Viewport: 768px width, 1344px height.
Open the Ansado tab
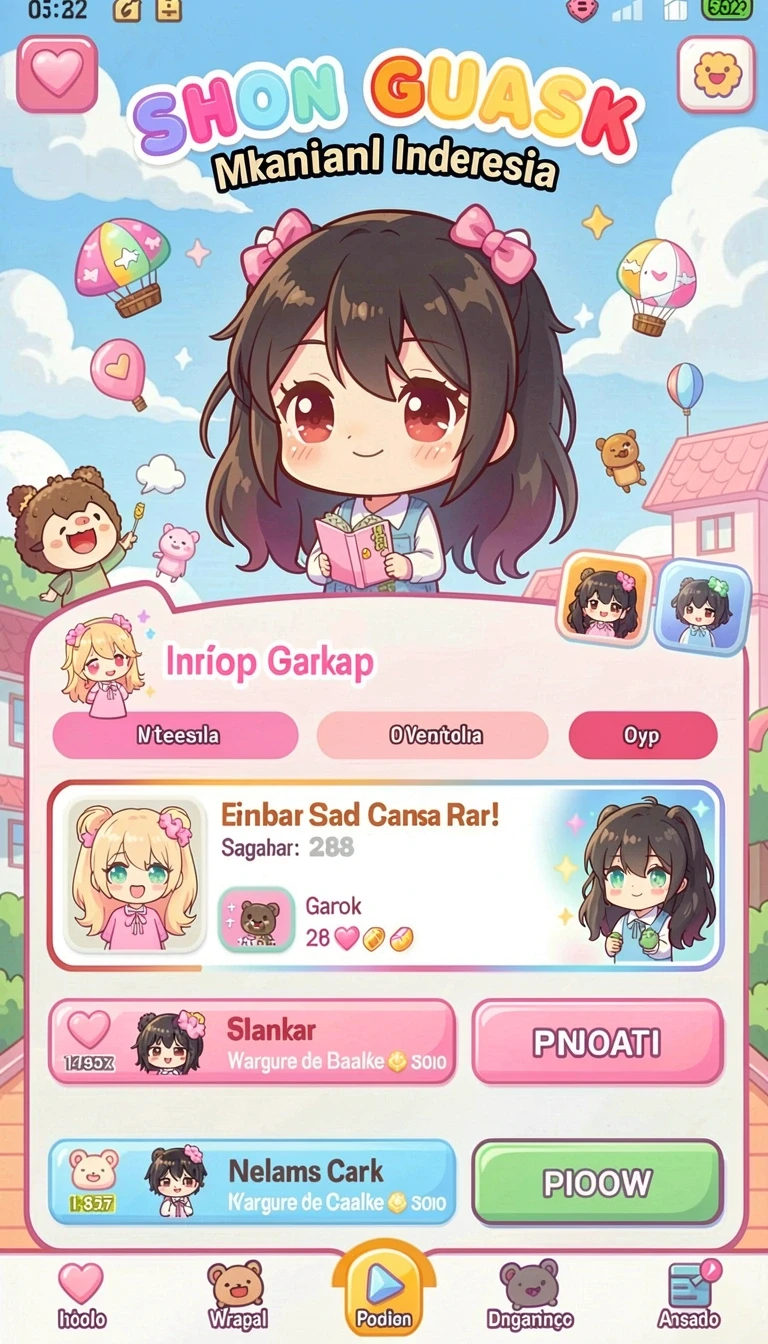(689, 1295)
